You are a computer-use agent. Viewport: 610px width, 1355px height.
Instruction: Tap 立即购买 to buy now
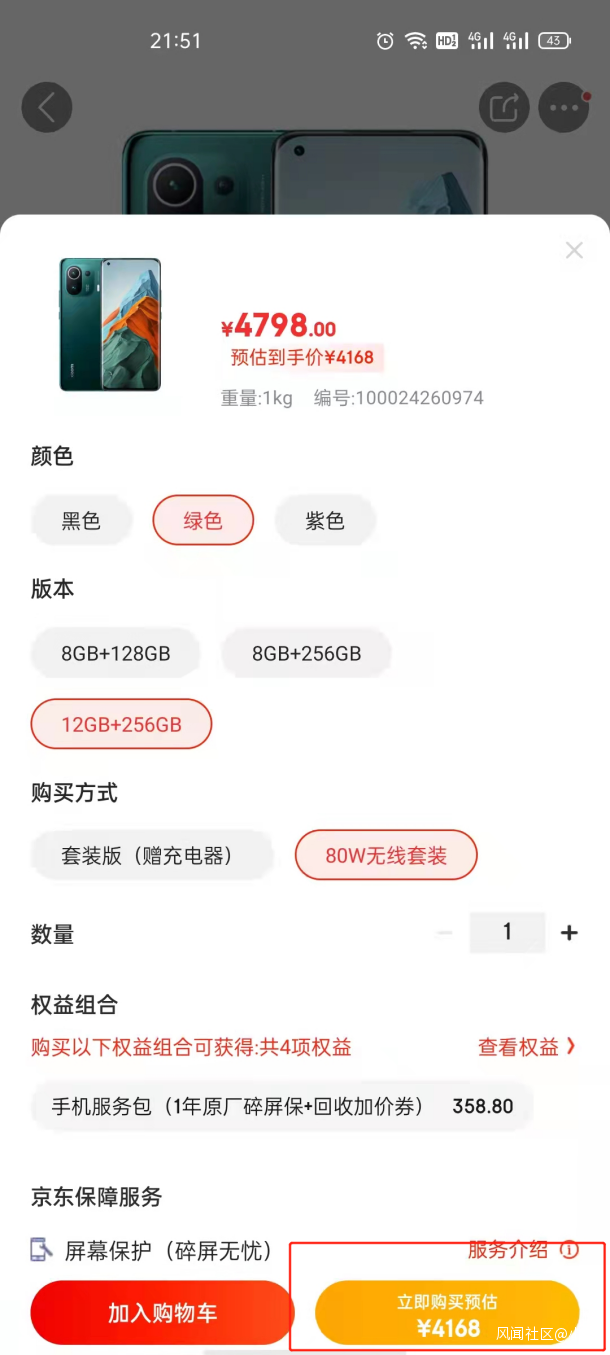coord(447,1313)
